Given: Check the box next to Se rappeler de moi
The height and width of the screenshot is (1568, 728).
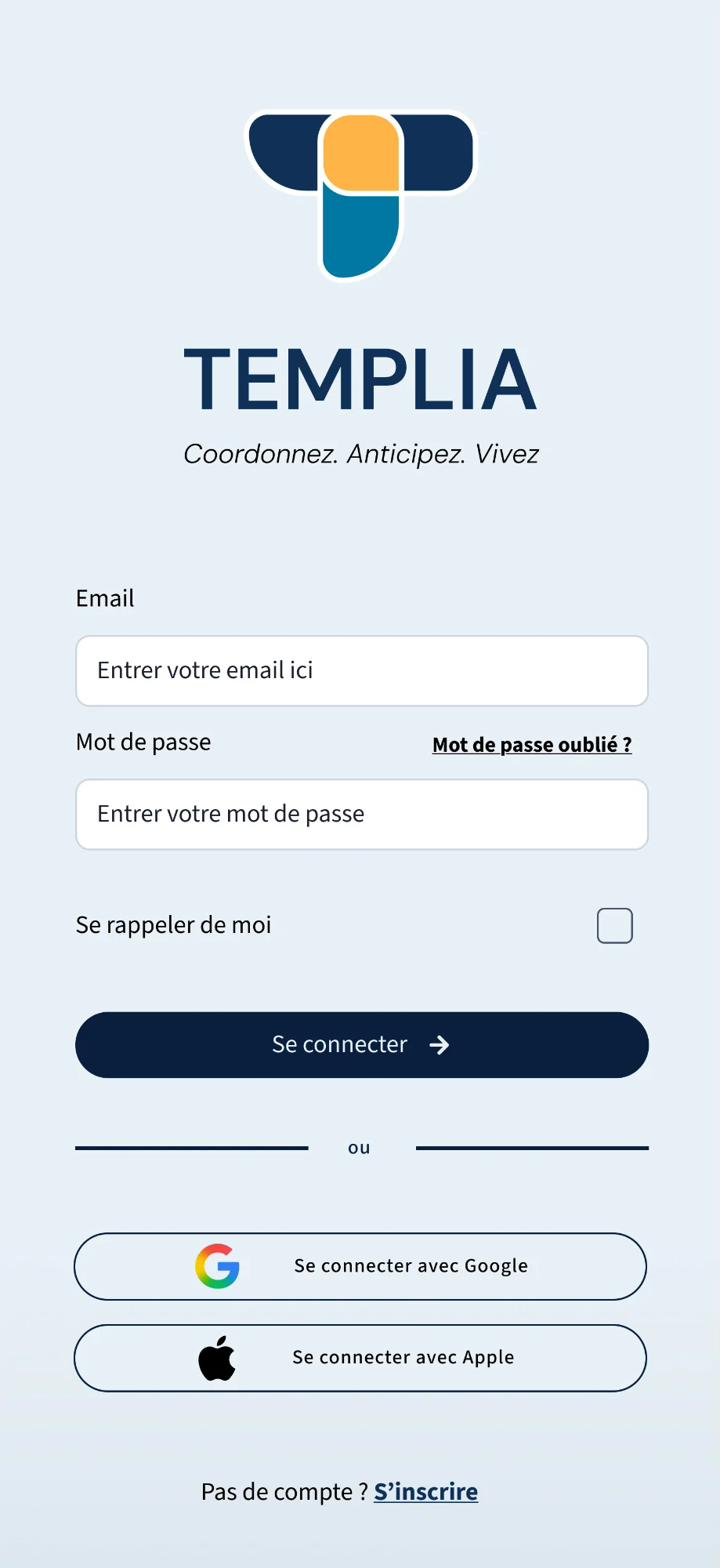Looking at the screenshot, I should (x=615, y=925).
